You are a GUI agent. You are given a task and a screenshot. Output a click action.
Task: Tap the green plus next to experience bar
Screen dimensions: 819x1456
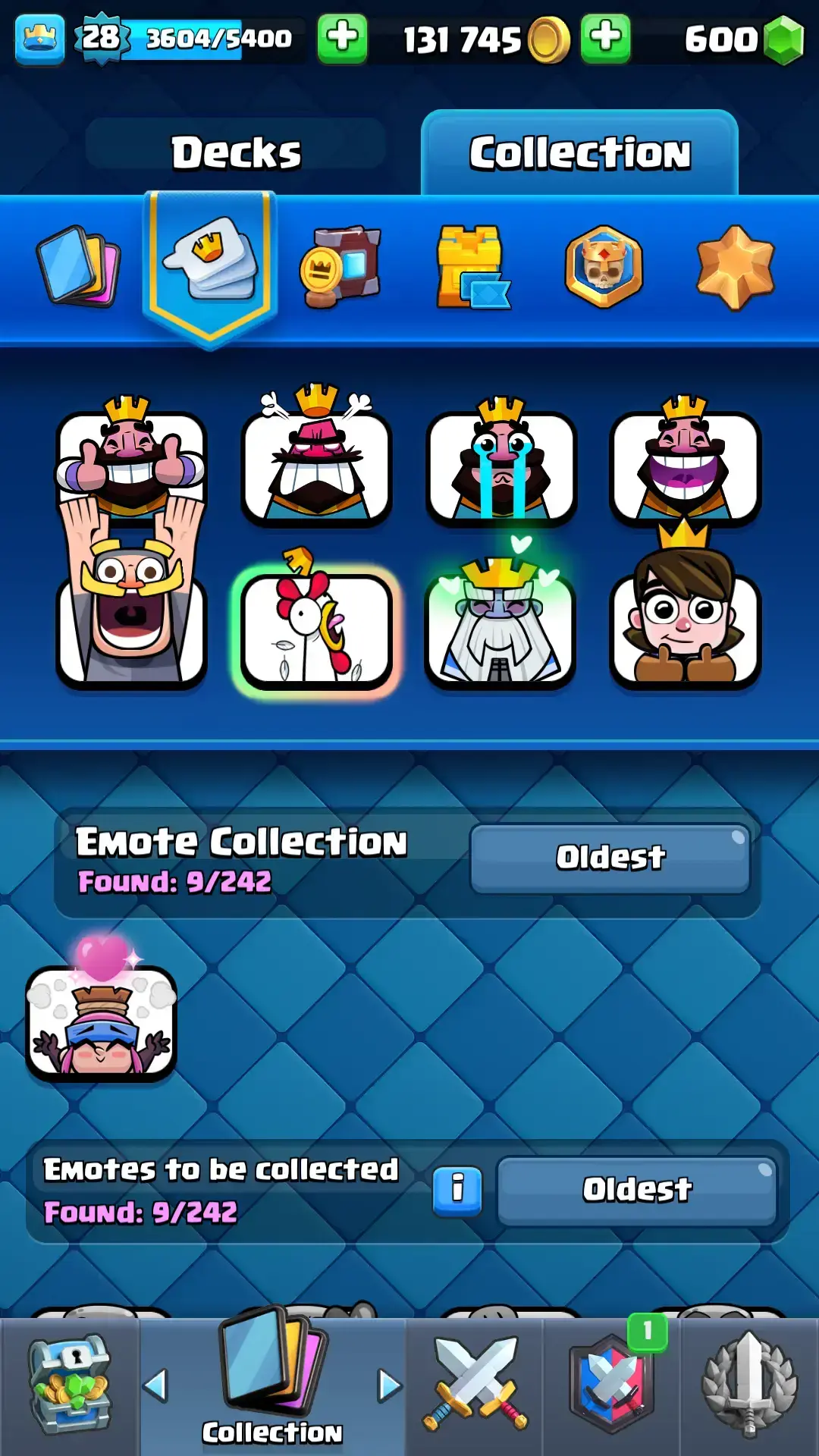pyautogui.click(x=342, y=38)
